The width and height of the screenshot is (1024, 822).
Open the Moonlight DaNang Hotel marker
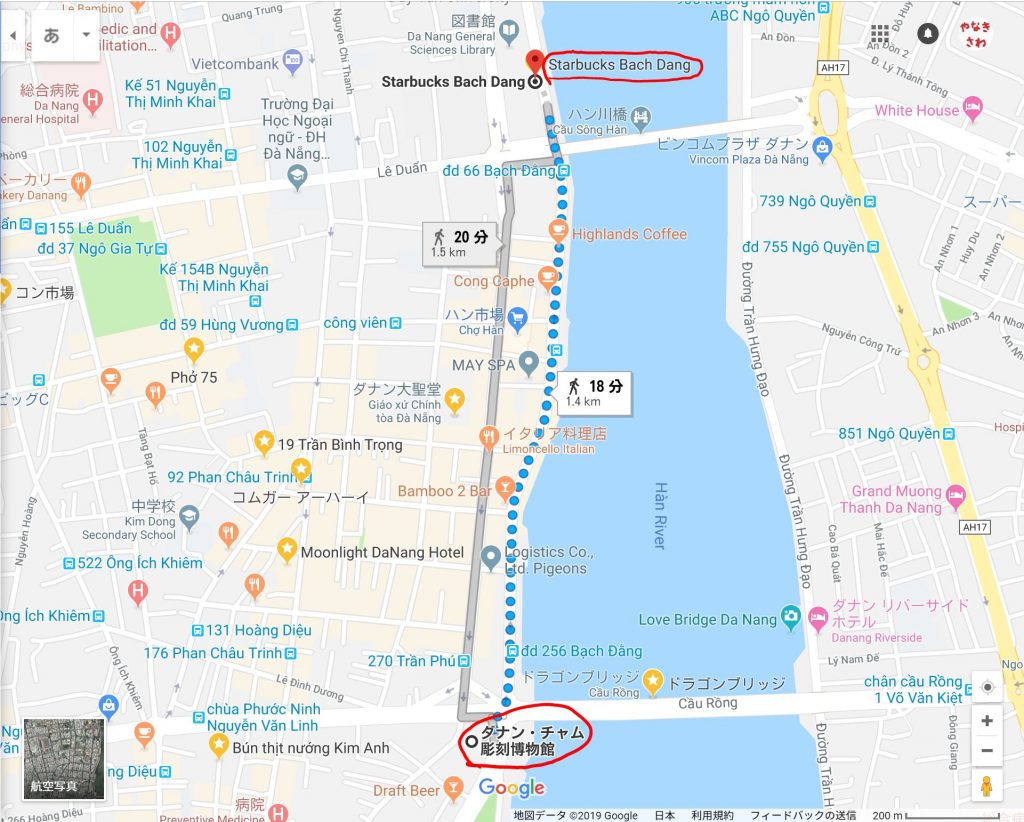point(288,550)
